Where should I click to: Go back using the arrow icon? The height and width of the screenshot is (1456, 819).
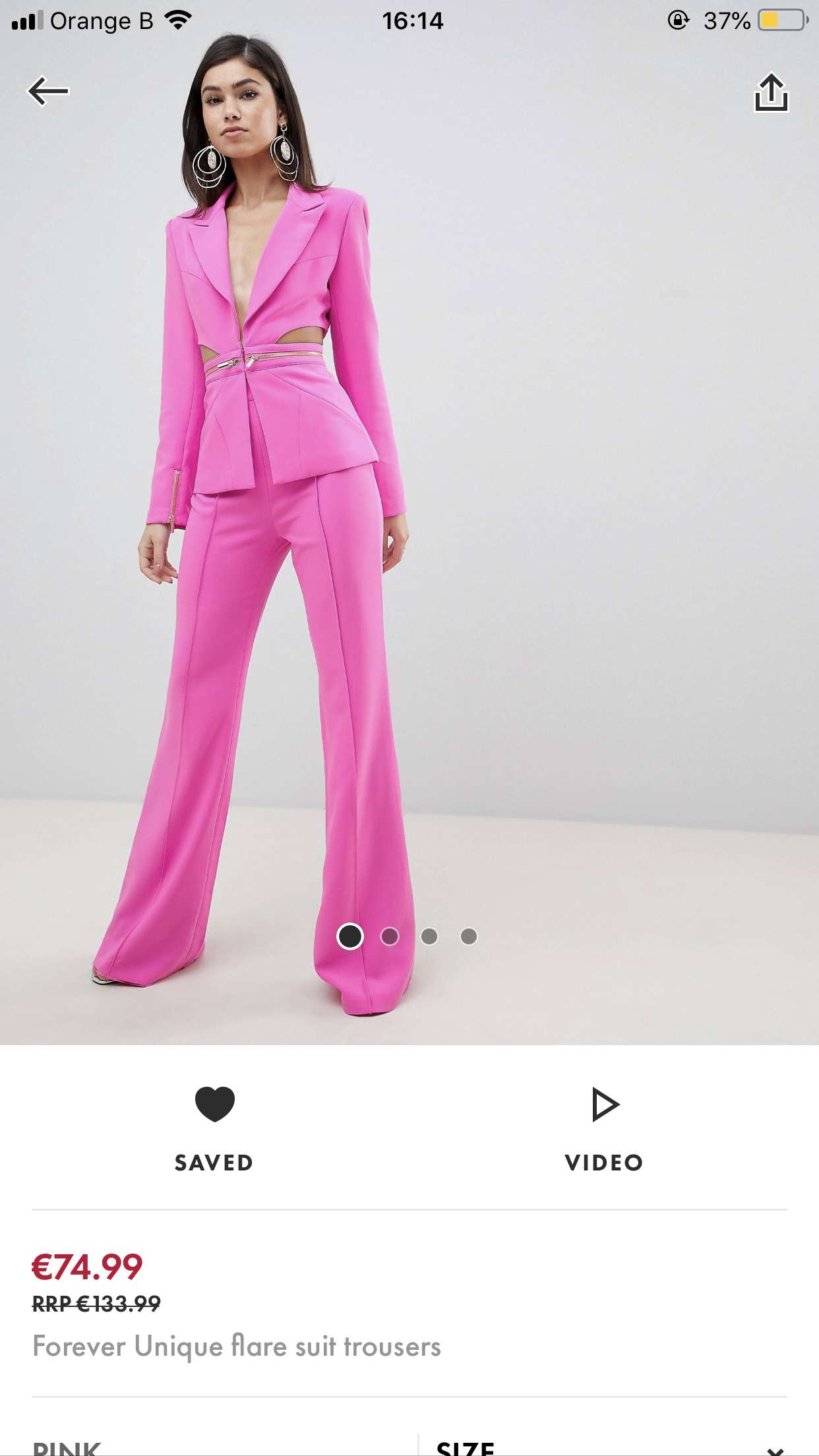pyautogui.click(x=48, y=91)
